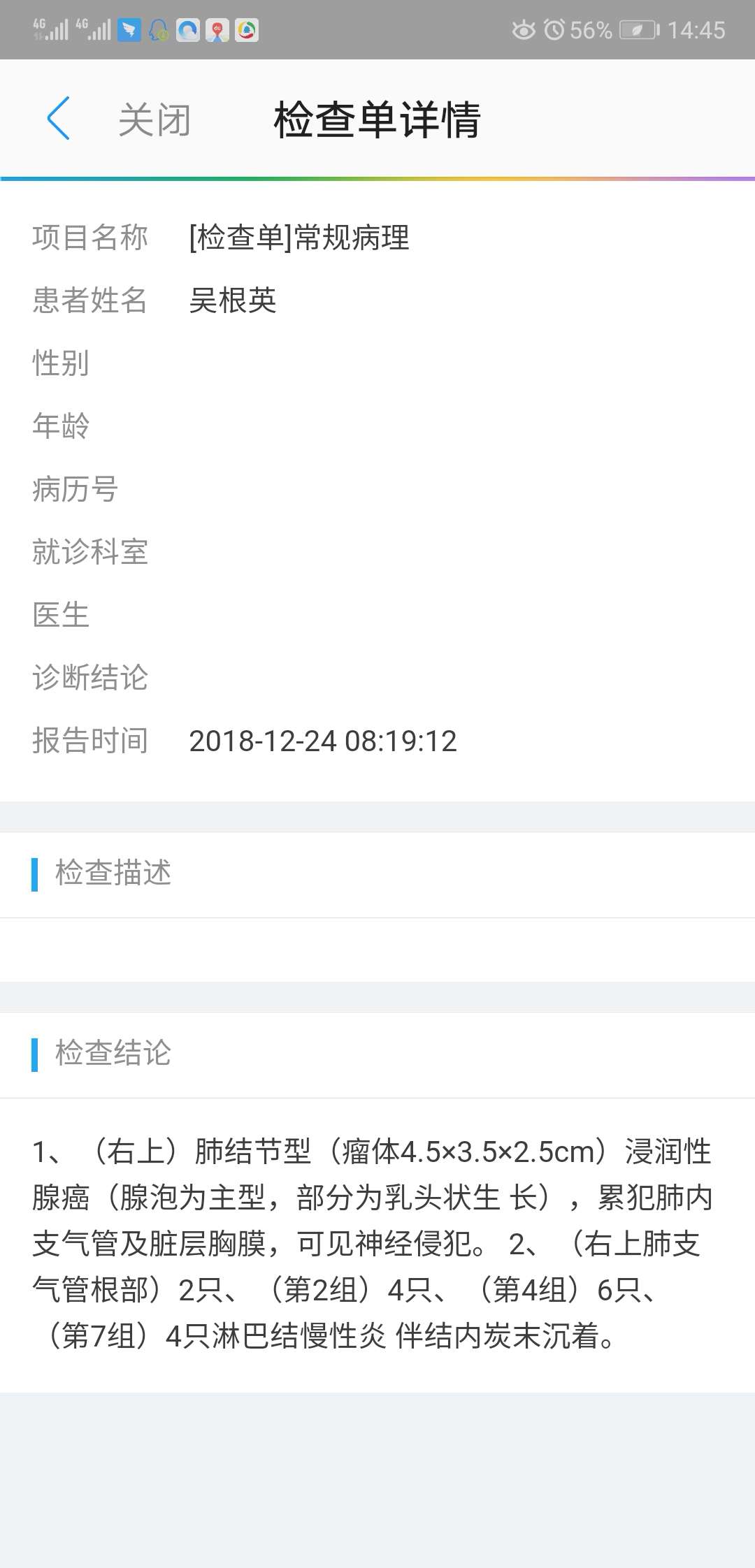Open the DingTalk notification icon
Viewport: 755px width, 1568px height.
tap(129, 29)
